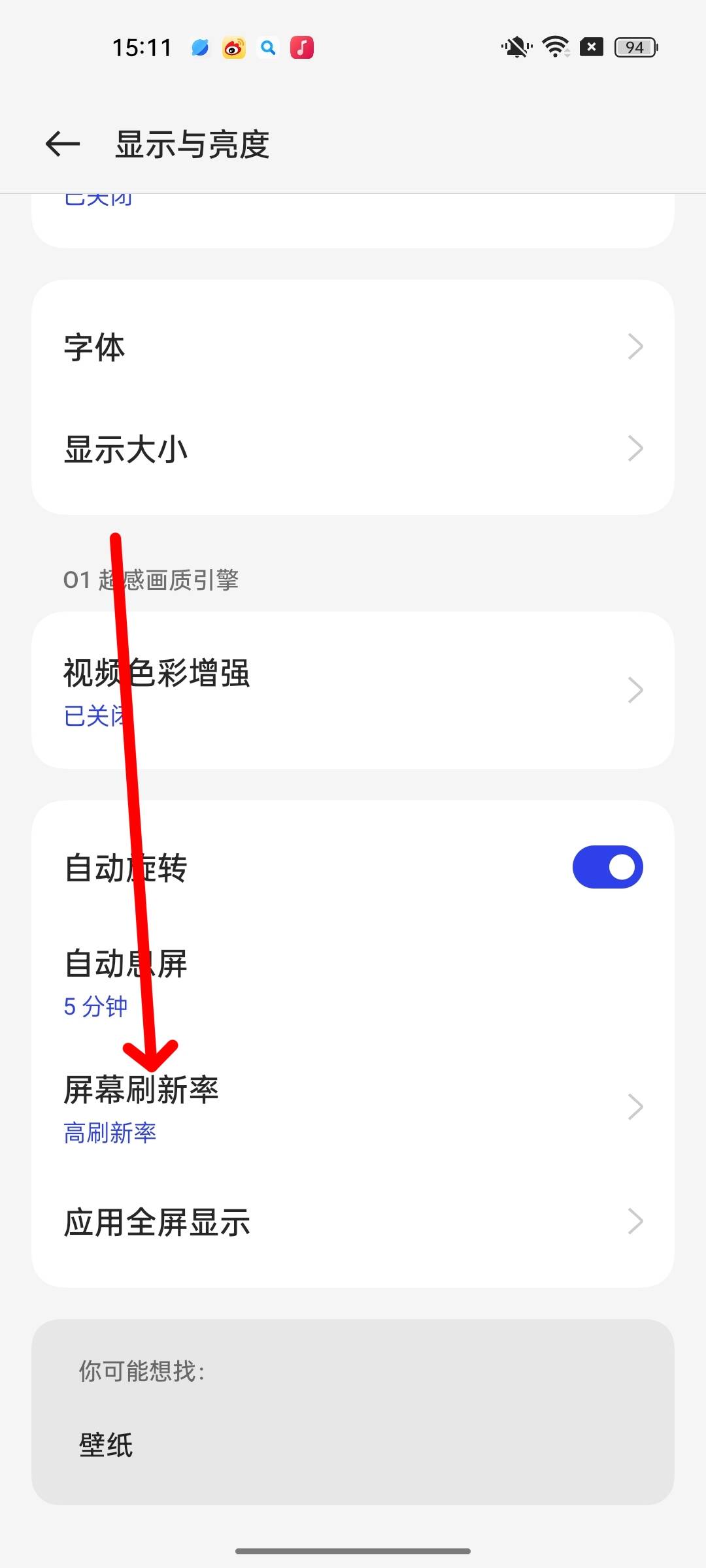
Task: Tap the battery indicator showing 94
Action: point(633,47)
